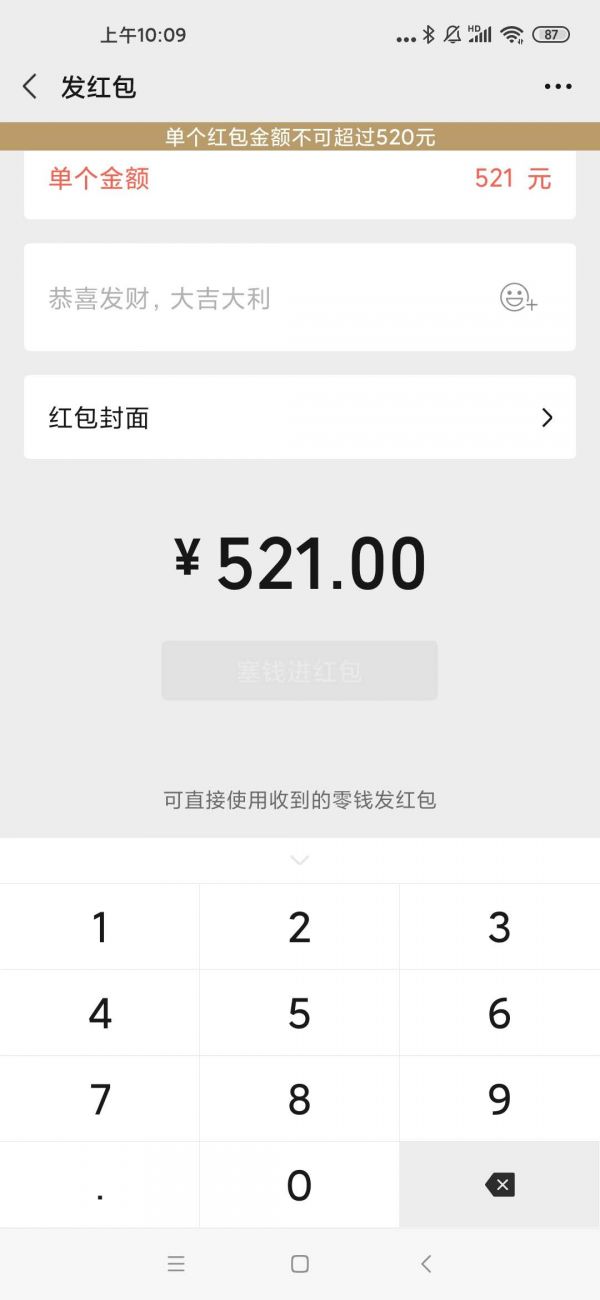The image size is (600, 1300).
Task: Open 红包封面 cover selection
Action: pyautogui.click(x=300, y=417)
